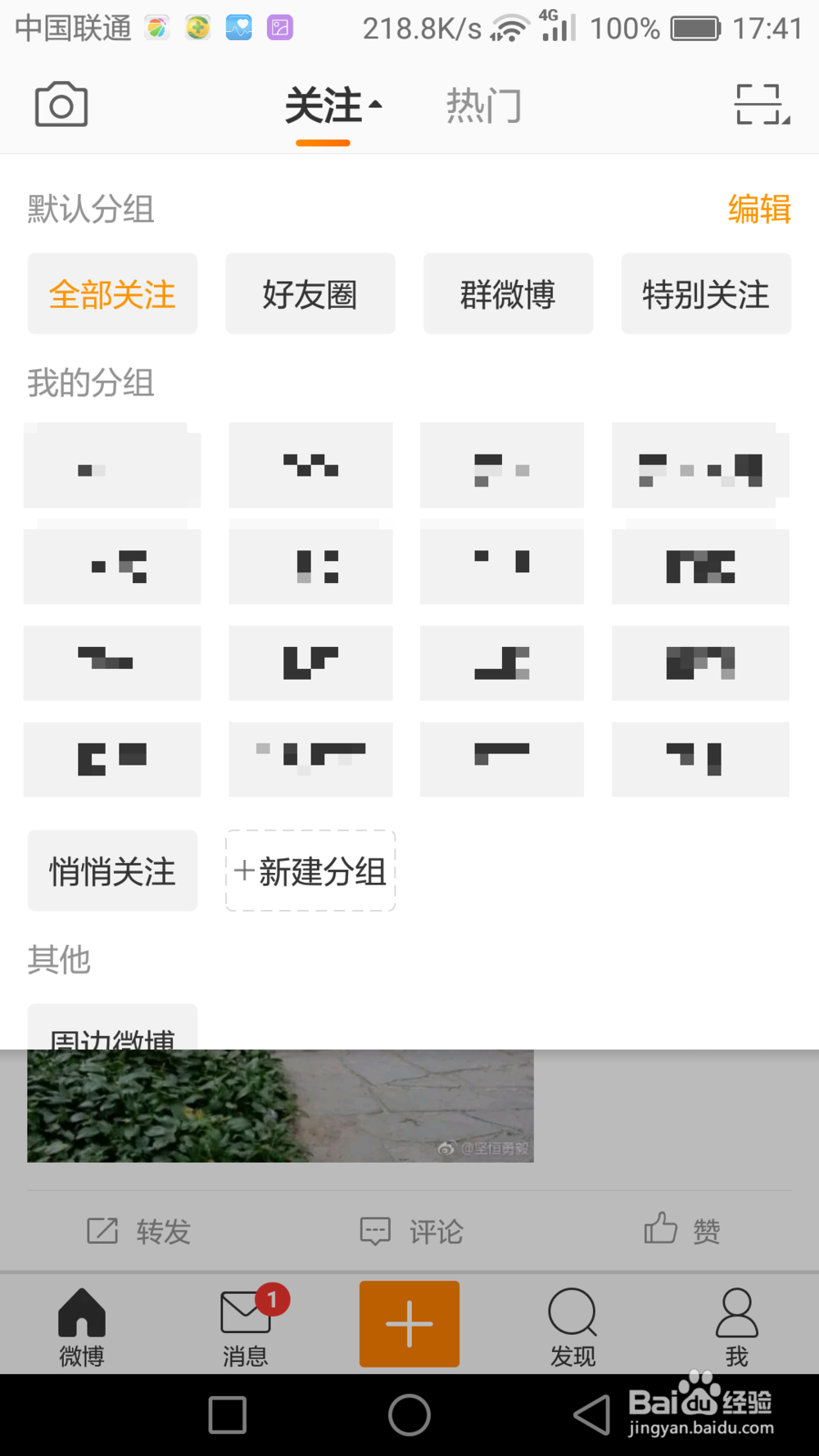Open 消息 messages with notification badge
The width and height of the screenshot is (819, 1456).
tap(245, 1325)
